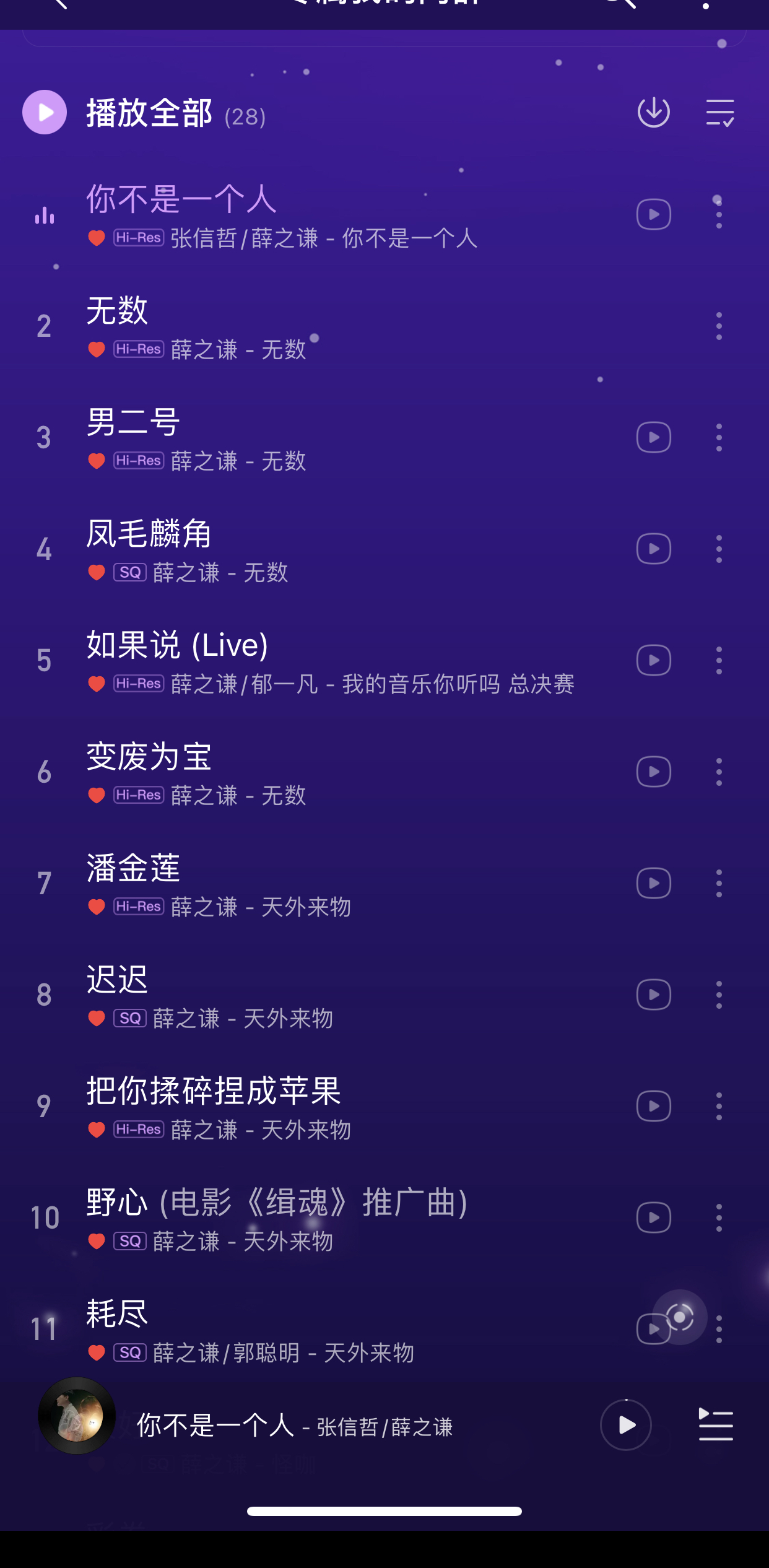
Task: Open more options for 把你揉碎捏成苹果
Action: pyautogui.click(x=719, y=1107)
